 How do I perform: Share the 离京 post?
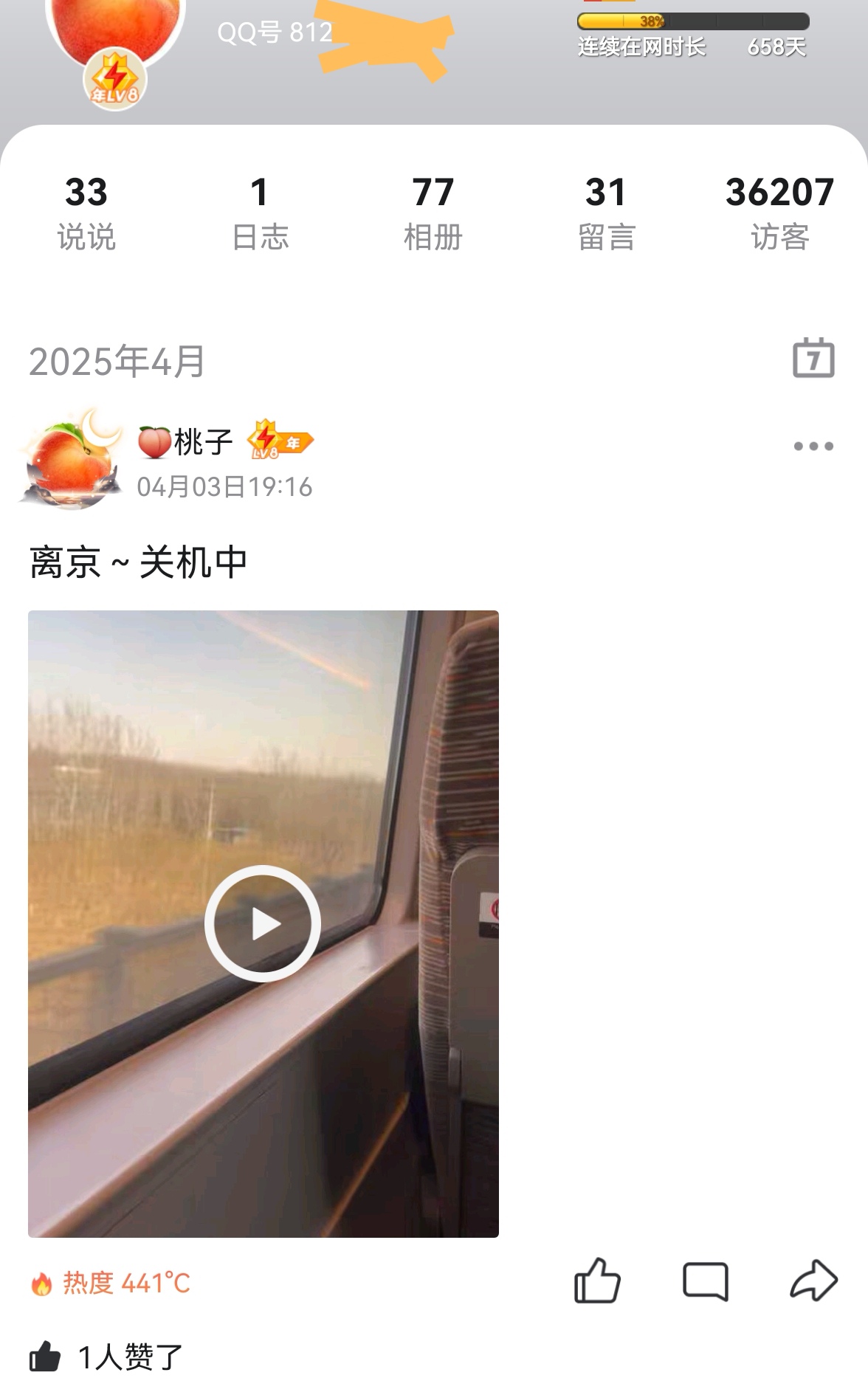click(813, 1281)
